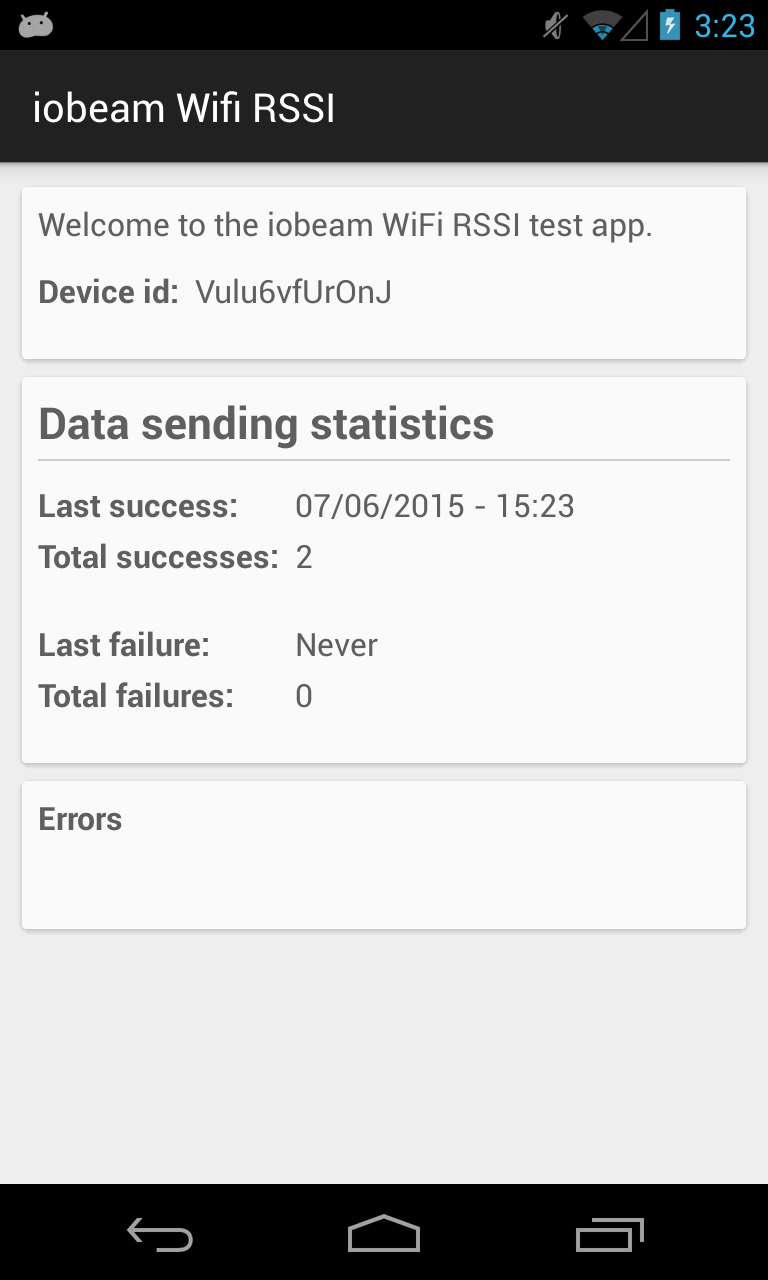Return to the home screen

pos(384,1234)
